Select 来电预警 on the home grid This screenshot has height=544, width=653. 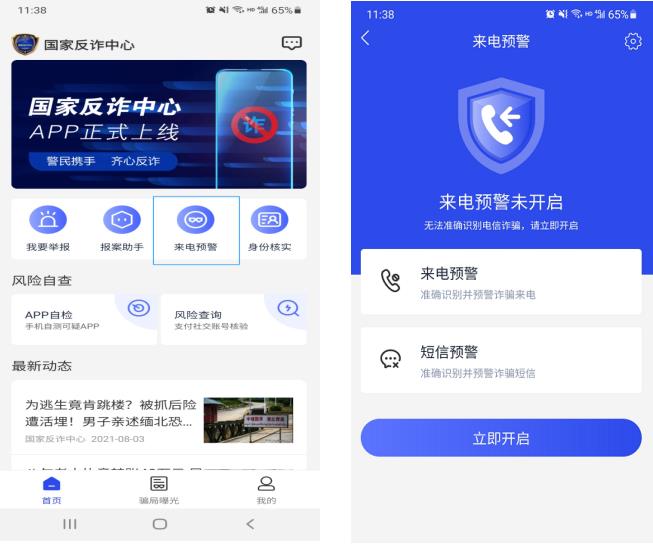coord(196,229)
